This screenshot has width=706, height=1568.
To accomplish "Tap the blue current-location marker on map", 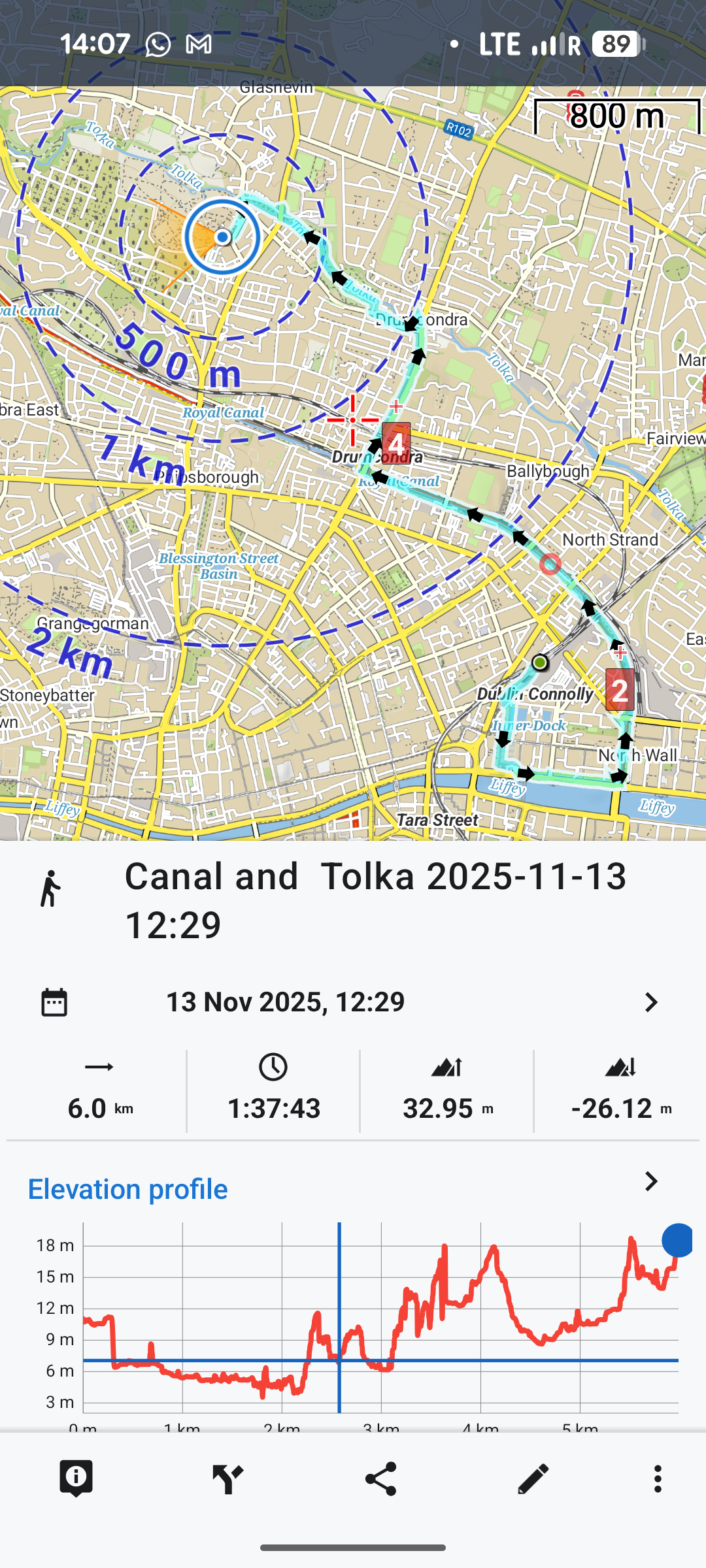I will point(222,237).
